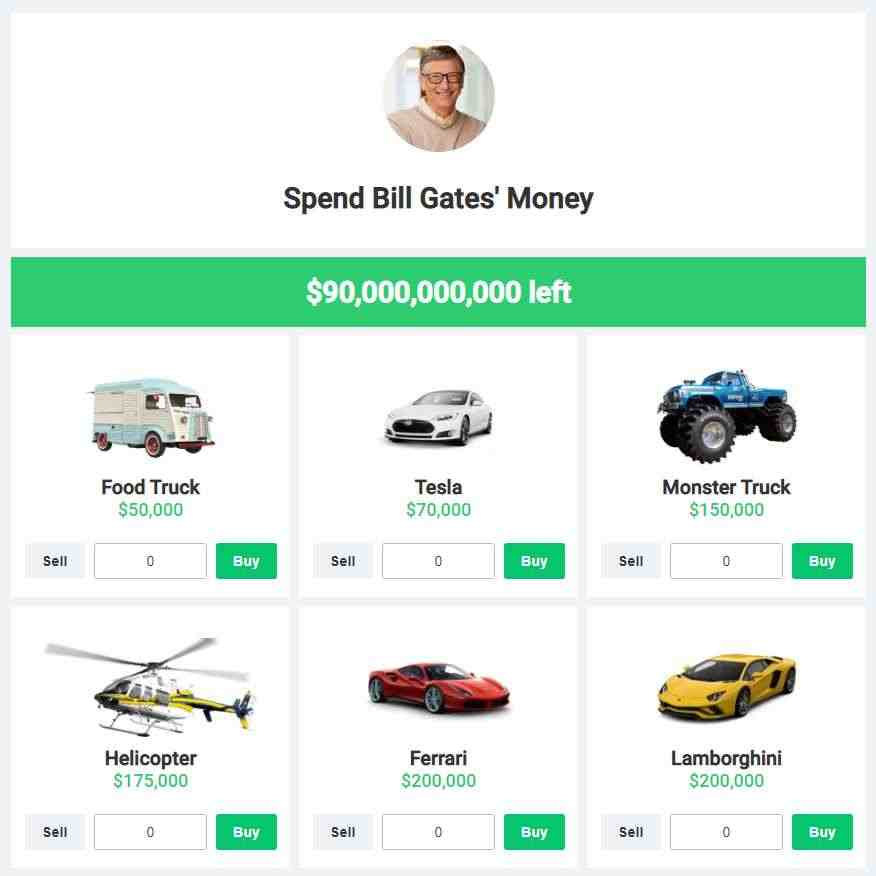
Task: Sell a Monster Truck
Action: (x=631, y=561)
